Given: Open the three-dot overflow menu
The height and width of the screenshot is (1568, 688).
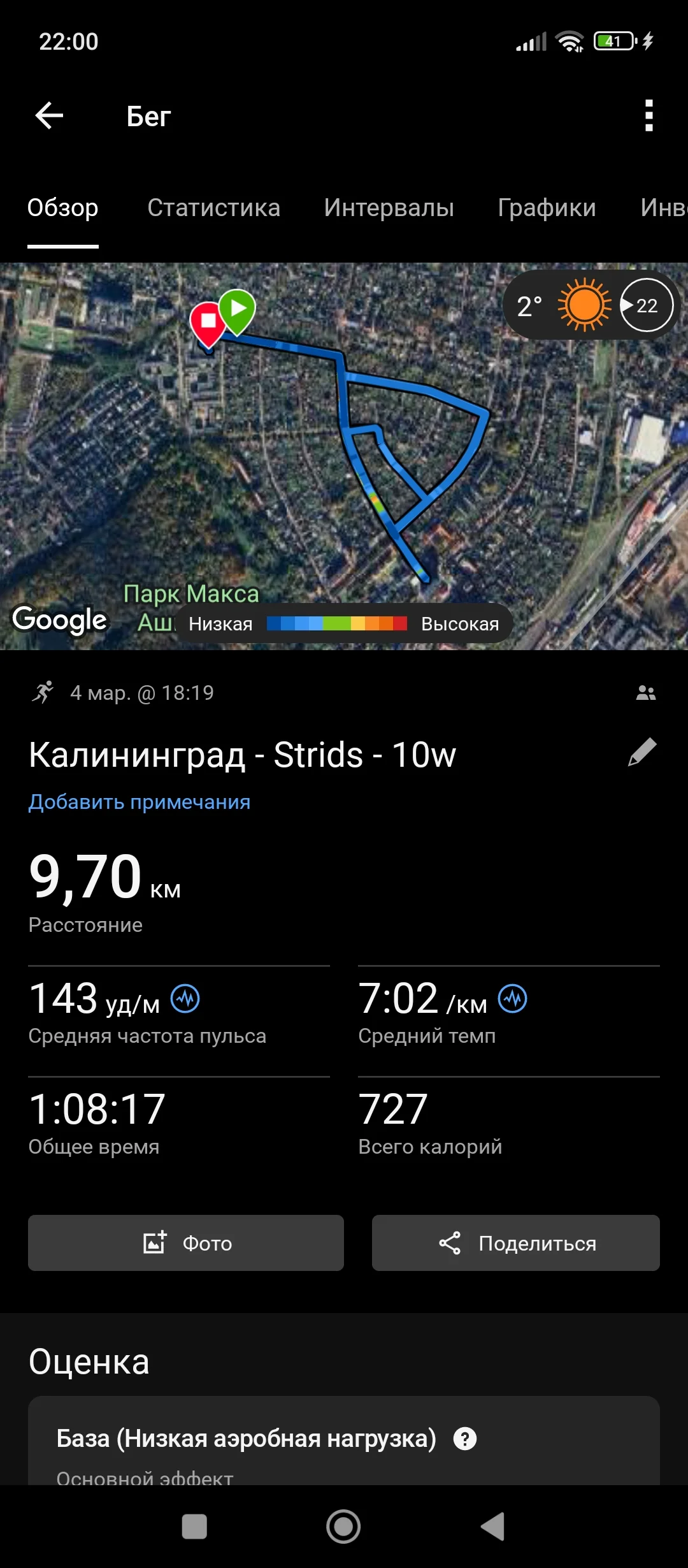Looking at the screenshot, I should tap(649, 116).
